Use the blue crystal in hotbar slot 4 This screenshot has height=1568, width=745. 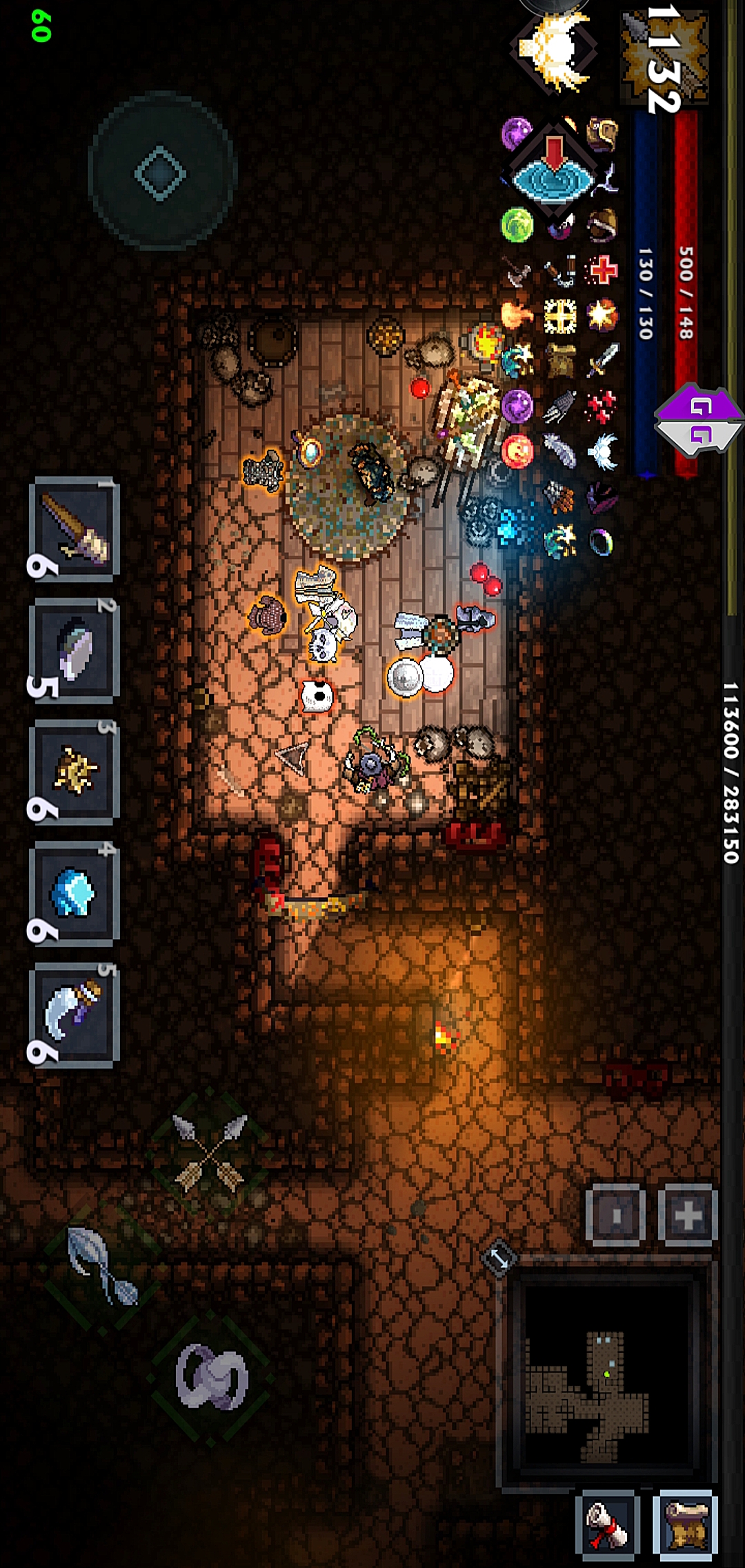click(75, 893)
